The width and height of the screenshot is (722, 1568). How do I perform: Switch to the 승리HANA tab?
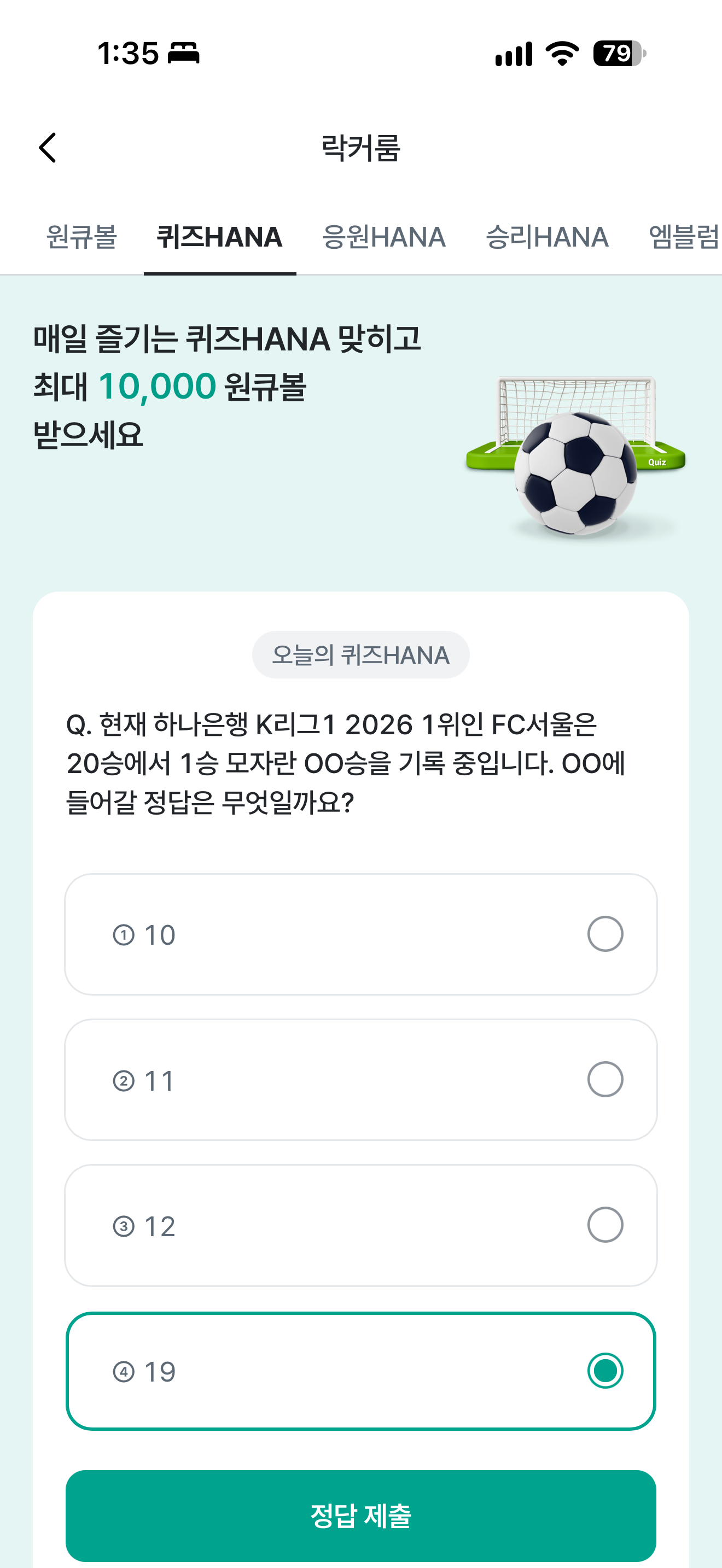548,237
